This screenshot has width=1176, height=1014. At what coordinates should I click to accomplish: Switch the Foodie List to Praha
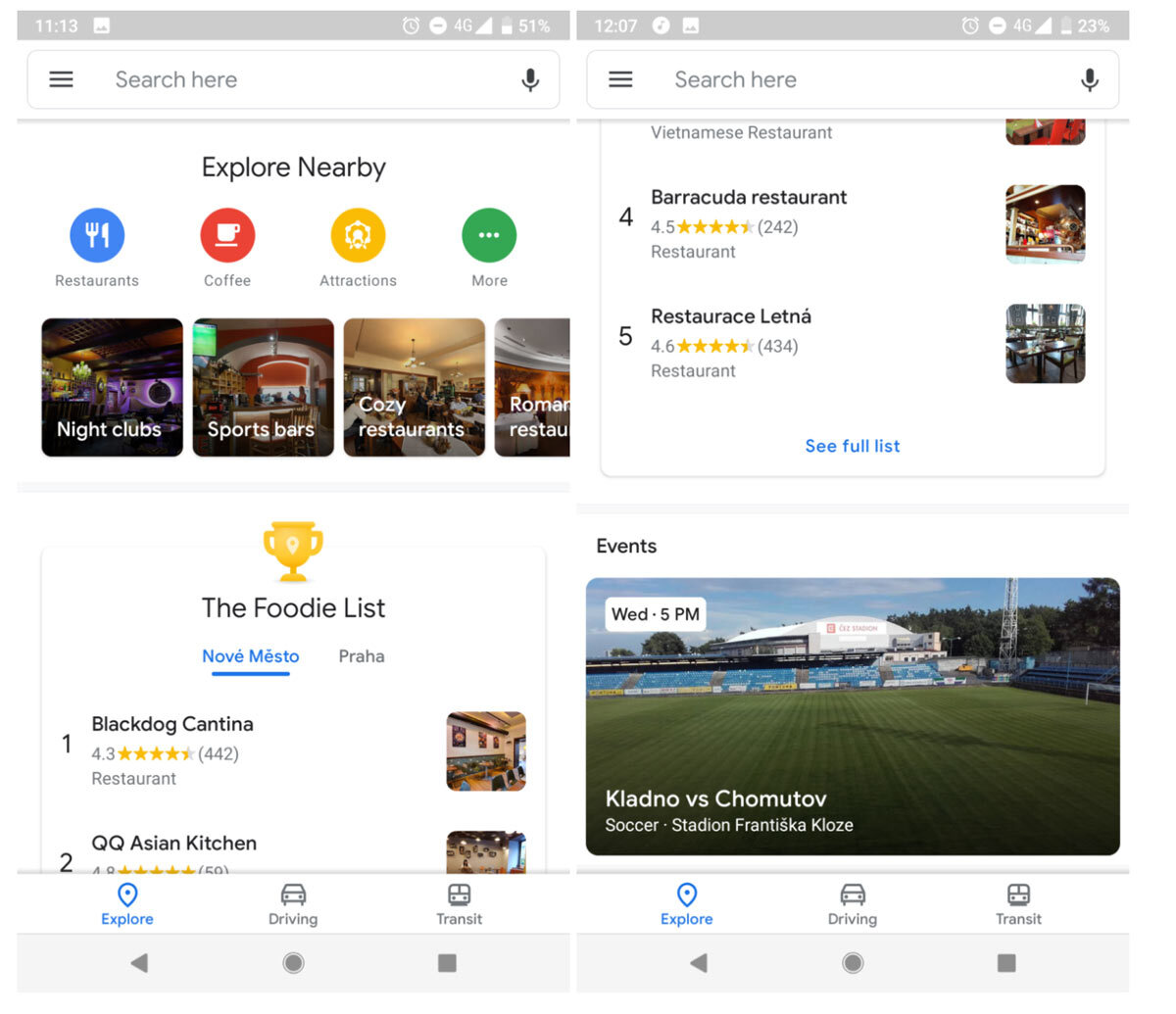pyautogui.click(x=361, y=656)
